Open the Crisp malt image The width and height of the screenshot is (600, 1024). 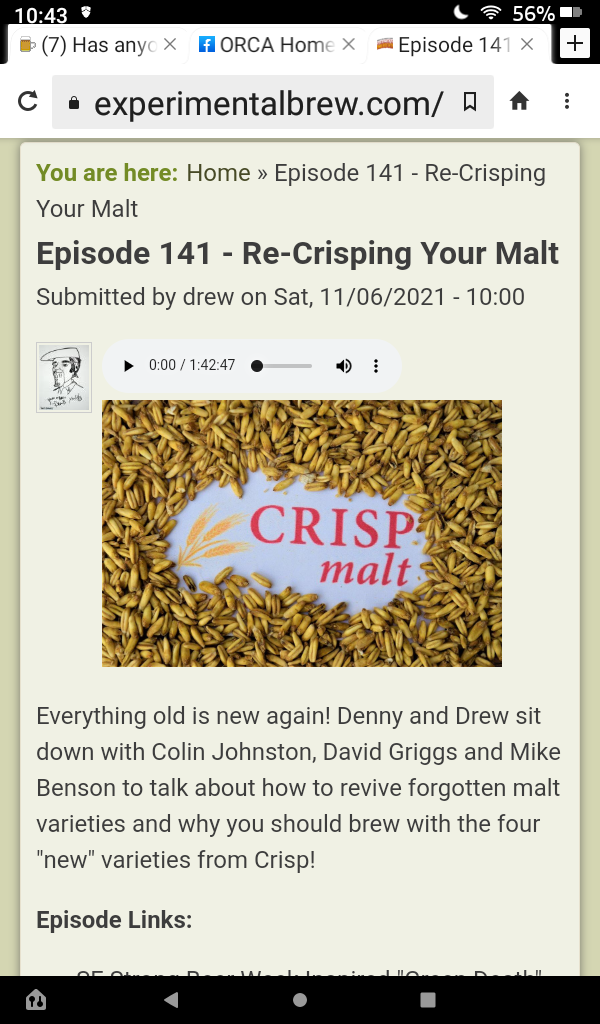pos(302,533)
